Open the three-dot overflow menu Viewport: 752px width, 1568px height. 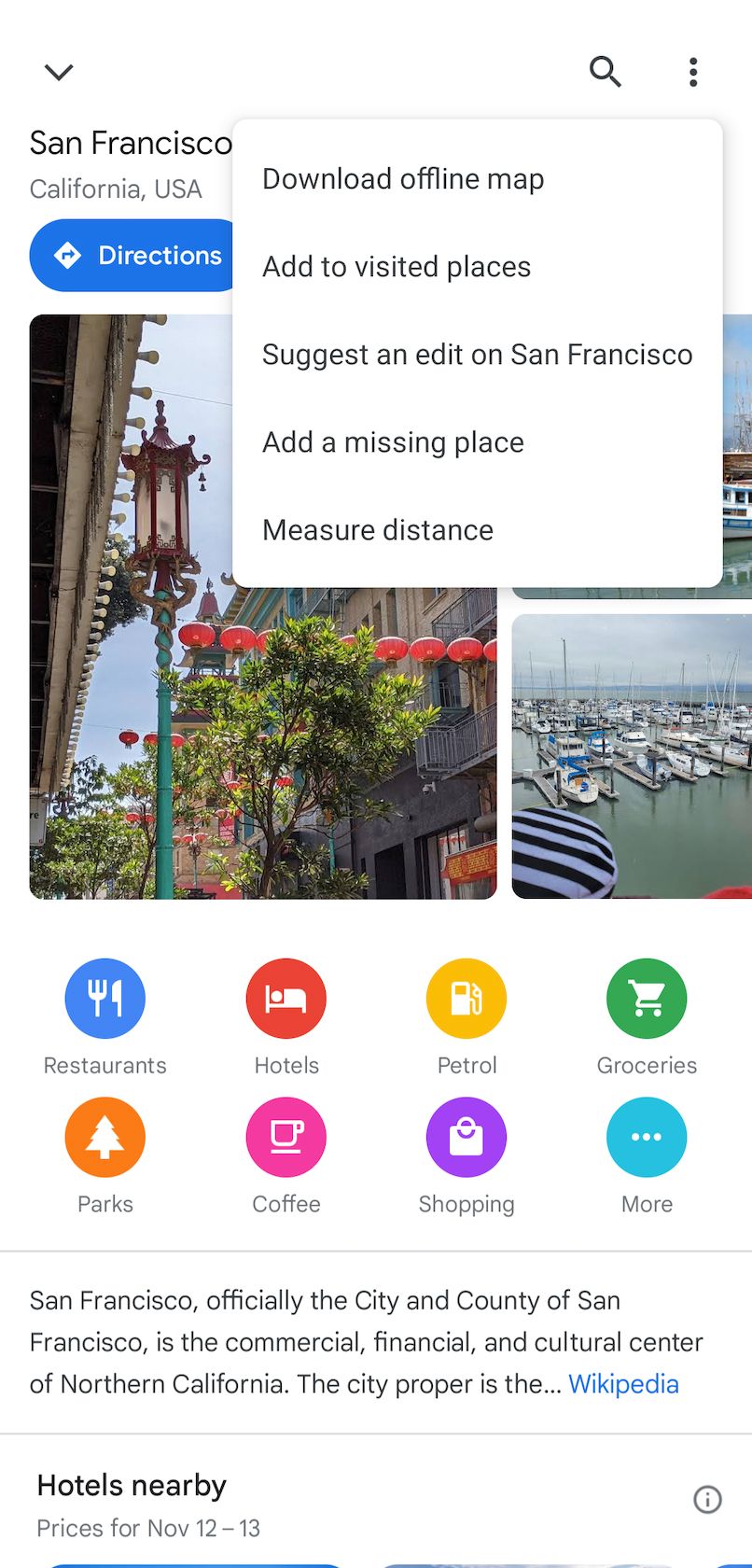[x=693, y=71]
